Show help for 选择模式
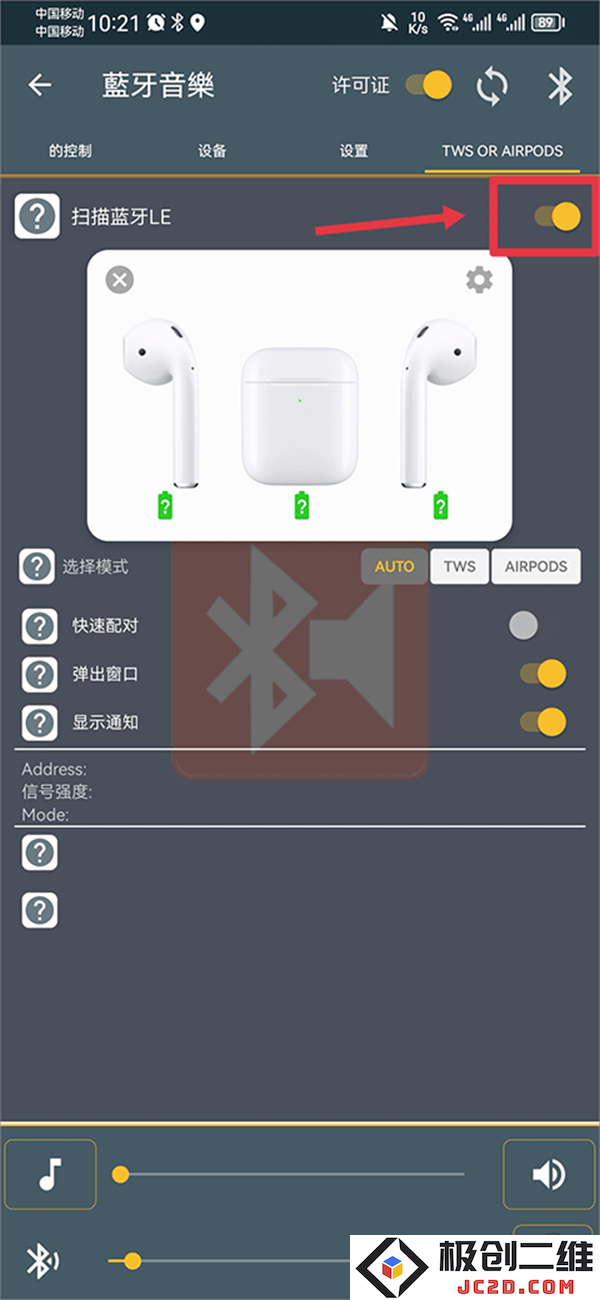600x1300 pixels. pos(37,567)
